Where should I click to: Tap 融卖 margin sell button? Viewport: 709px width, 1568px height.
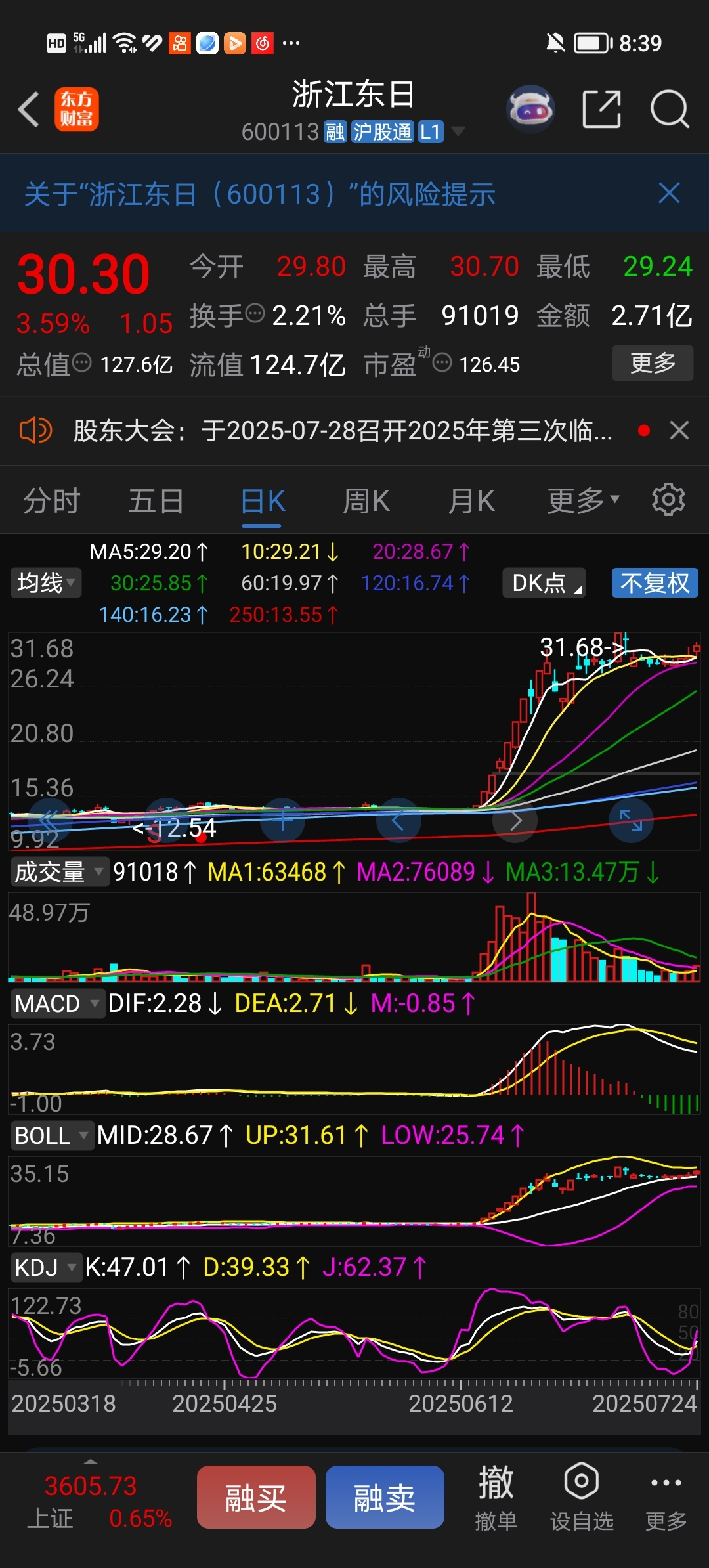click(385, 1497)
